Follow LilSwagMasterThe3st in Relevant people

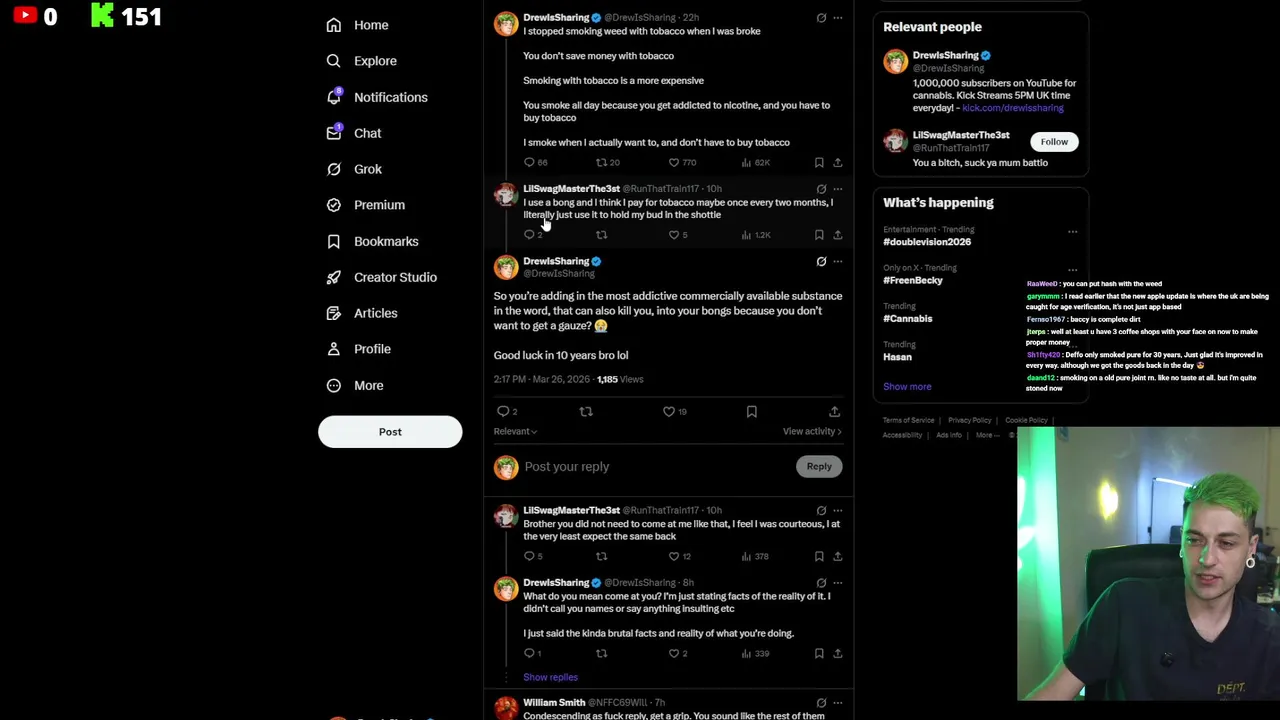click(1054, 142)
